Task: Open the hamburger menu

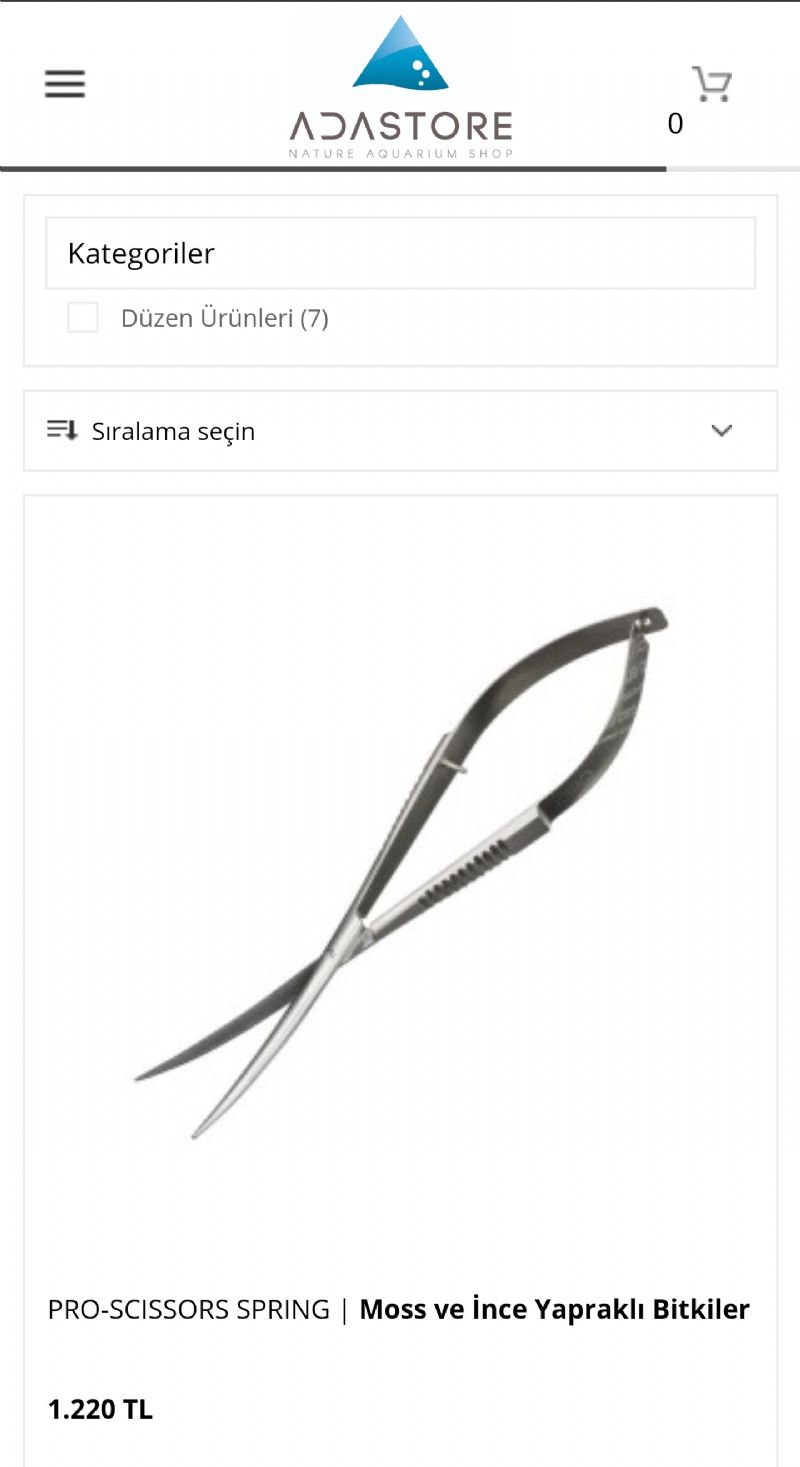Action: pos(65,84)
